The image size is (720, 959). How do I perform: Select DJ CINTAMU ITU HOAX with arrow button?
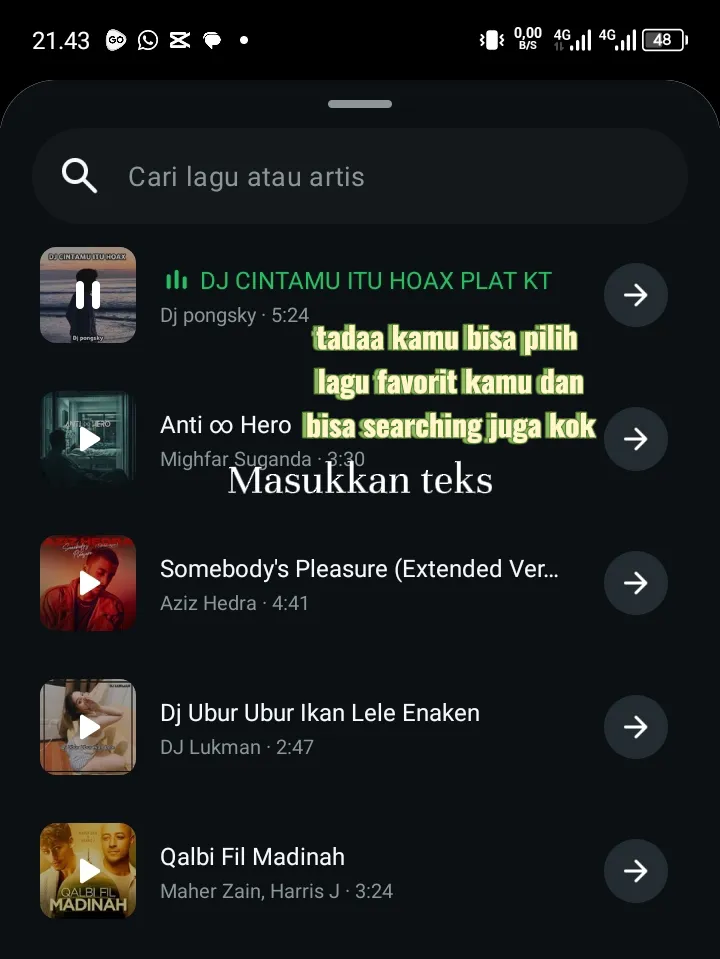[635, 295]
